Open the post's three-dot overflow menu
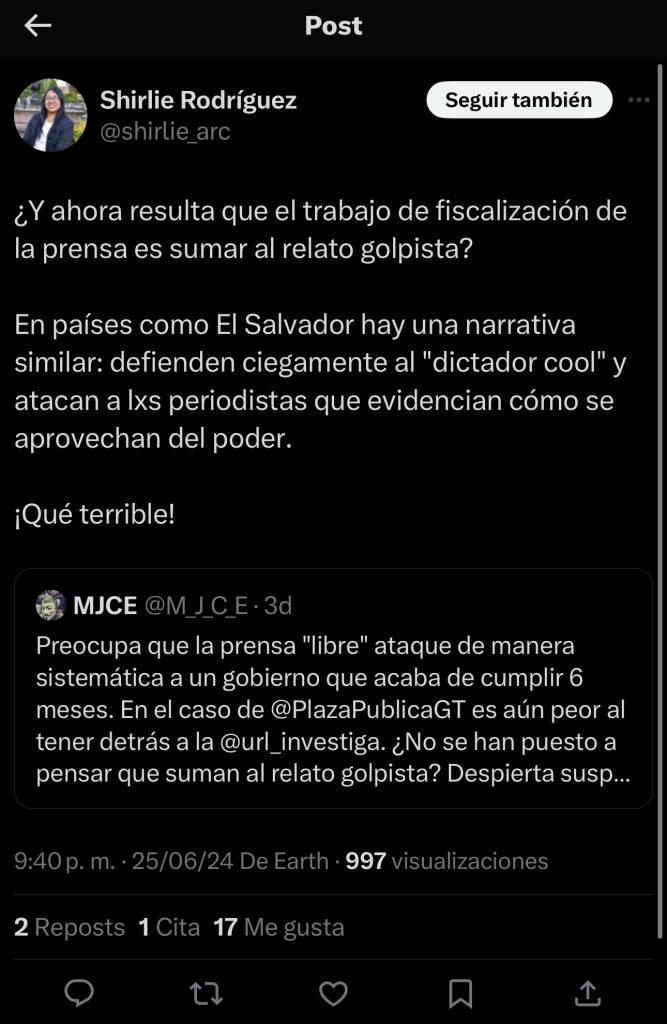Viewport: 667px width, 1024px height. pyautogui.click(x=638, y=100)
